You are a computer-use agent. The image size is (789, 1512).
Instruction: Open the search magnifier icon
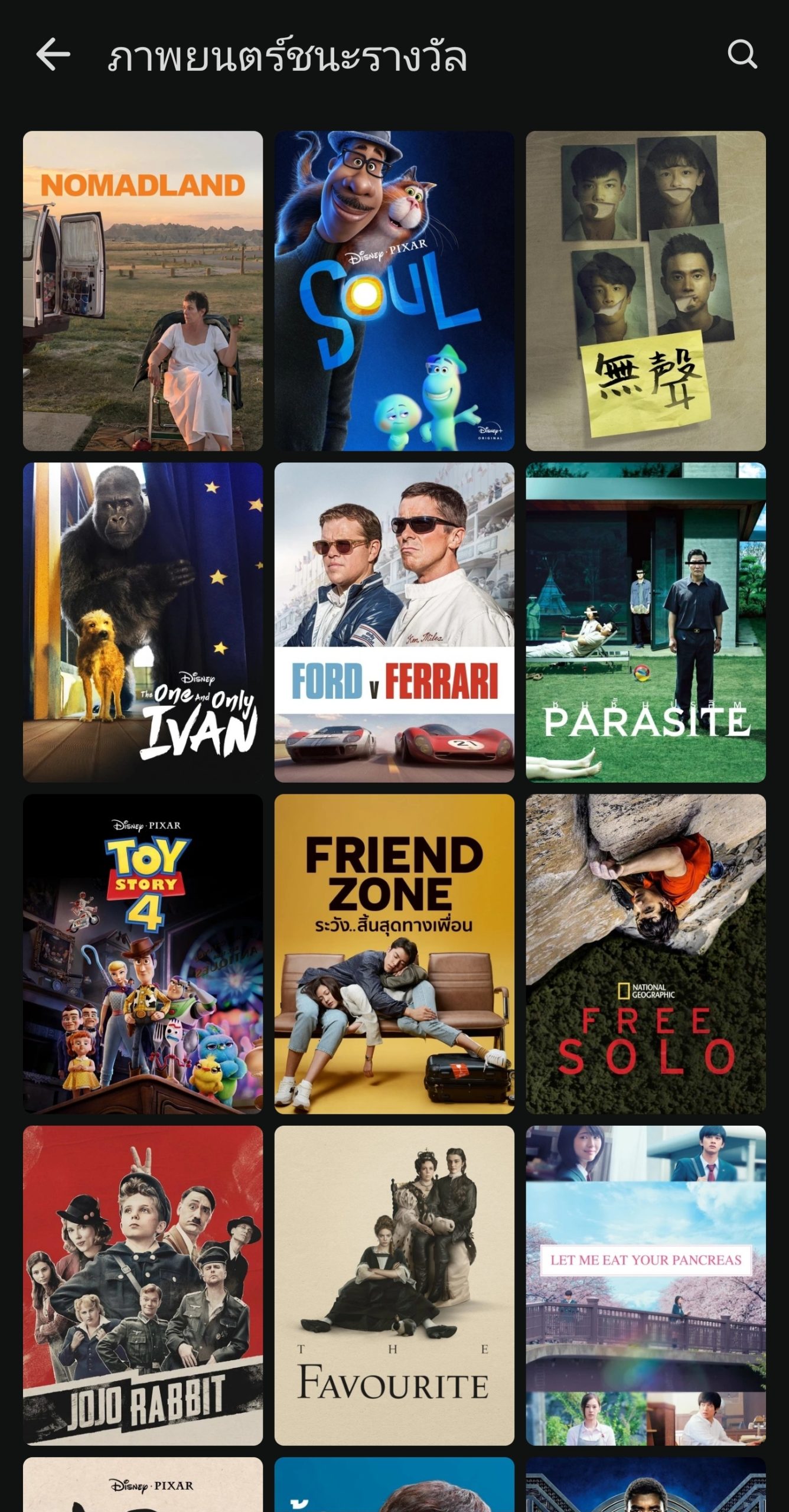coord(742,55)
